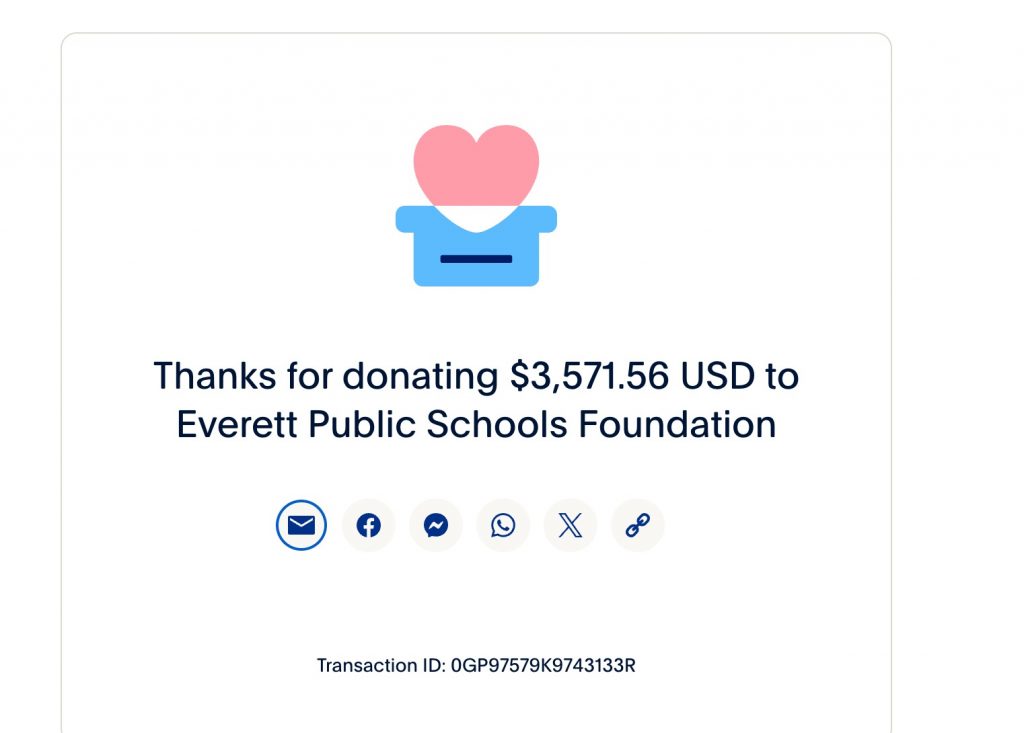
Task: Share via Messenger icon
Action: (x=436, y=525)
